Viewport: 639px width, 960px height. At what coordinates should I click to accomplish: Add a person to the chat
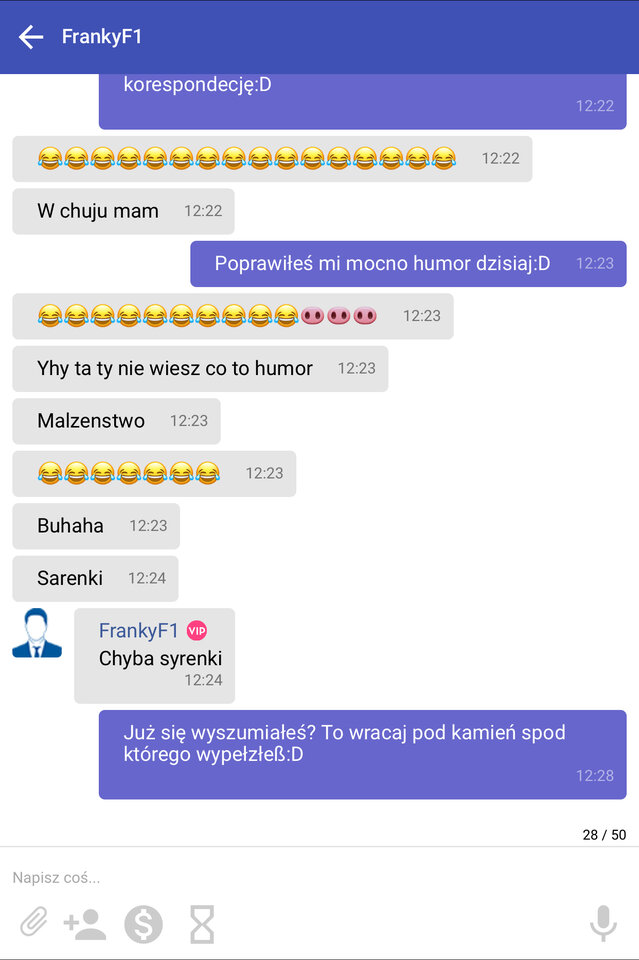tap(85, 924)
